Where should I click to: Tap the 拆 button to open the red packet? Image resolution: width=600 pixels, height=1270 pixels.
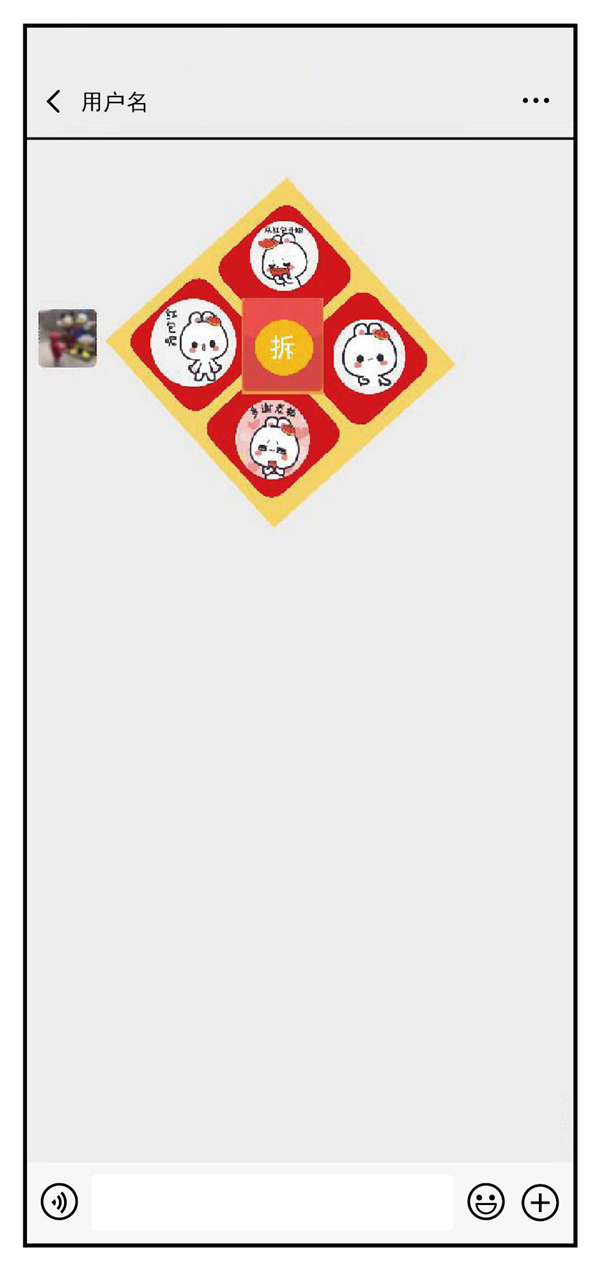pos(283,348)
